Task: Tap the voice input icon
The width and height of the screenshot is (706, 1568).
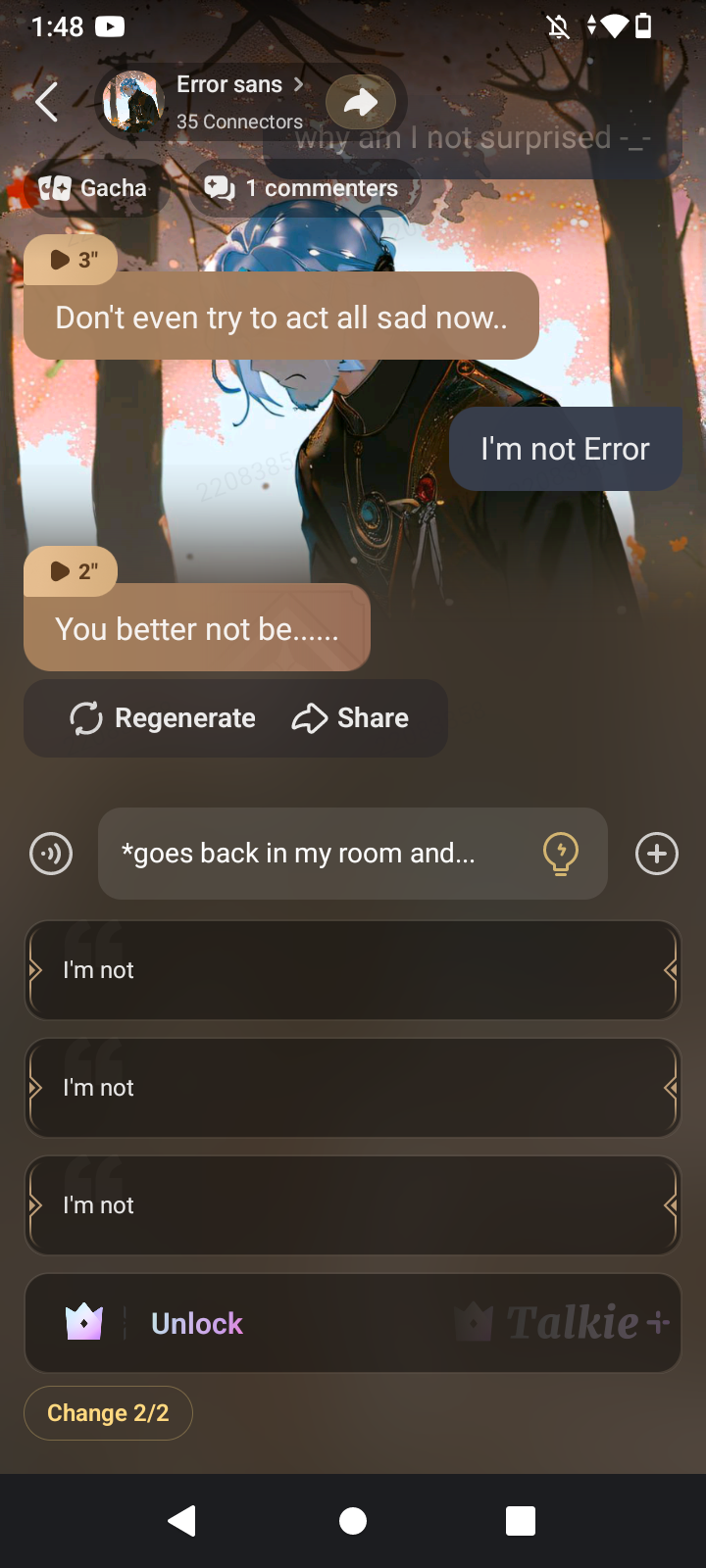Action: [51, 854]
